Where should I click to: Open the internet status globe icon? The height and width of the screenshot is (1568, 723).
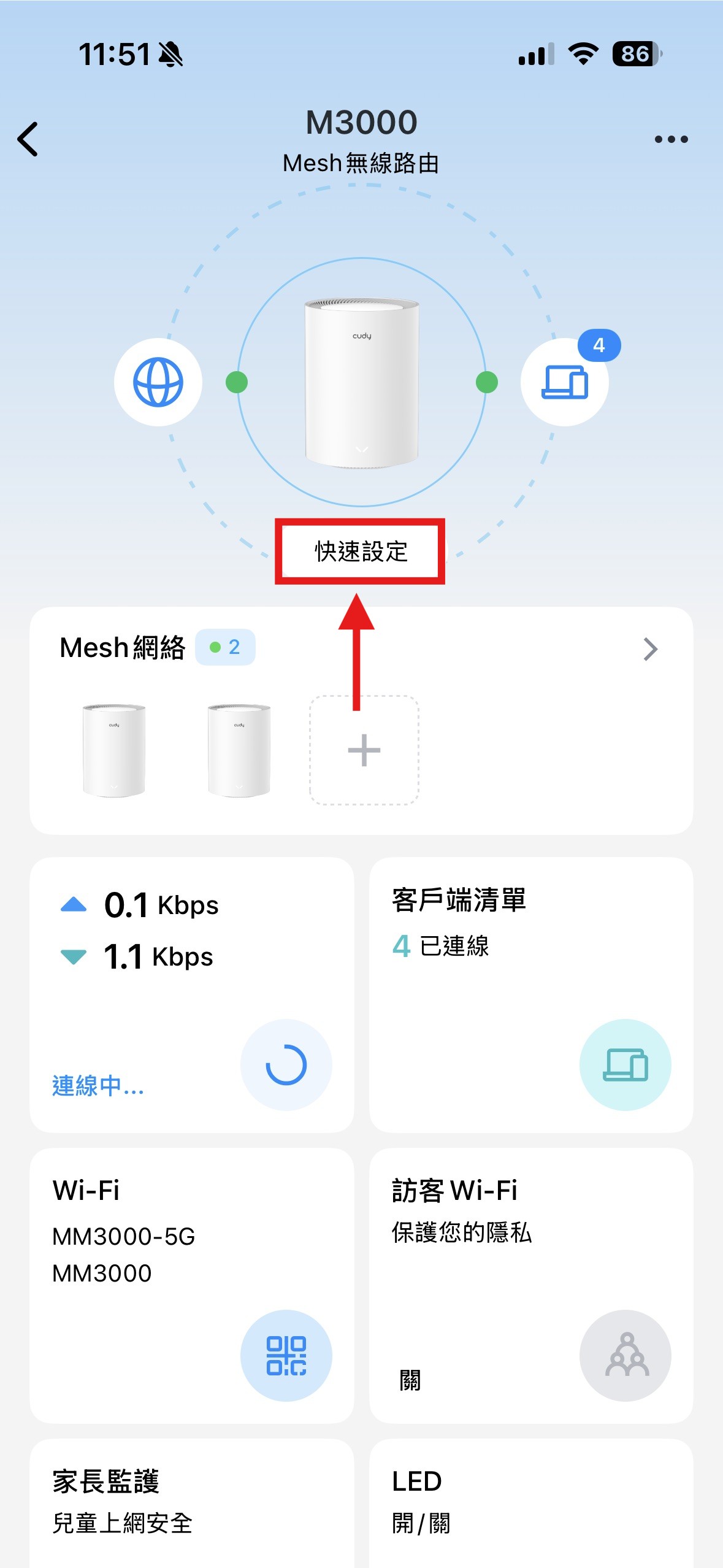(158, 382)
